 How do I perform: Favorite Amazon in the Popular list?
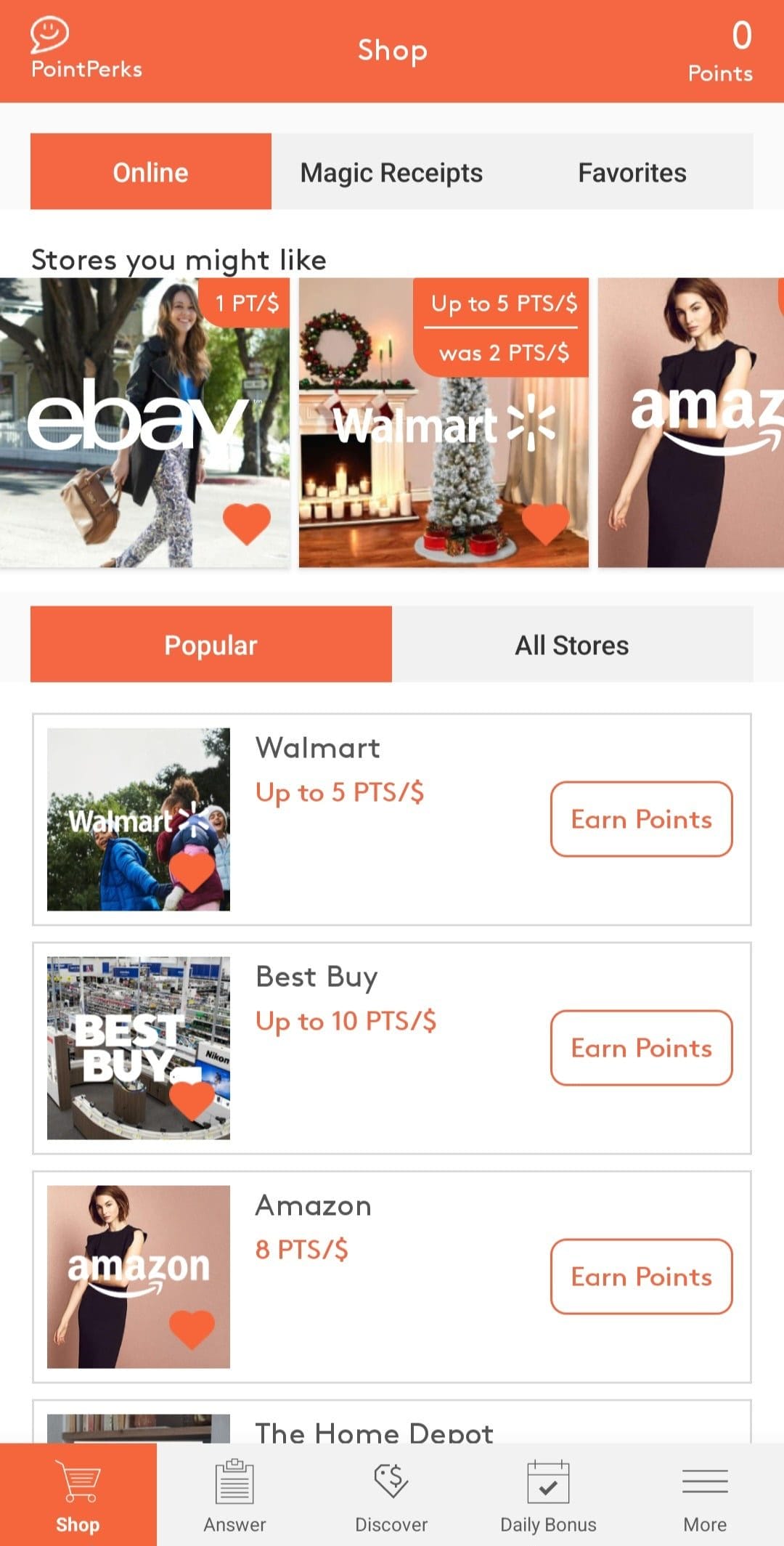[x=192, y=1330]
